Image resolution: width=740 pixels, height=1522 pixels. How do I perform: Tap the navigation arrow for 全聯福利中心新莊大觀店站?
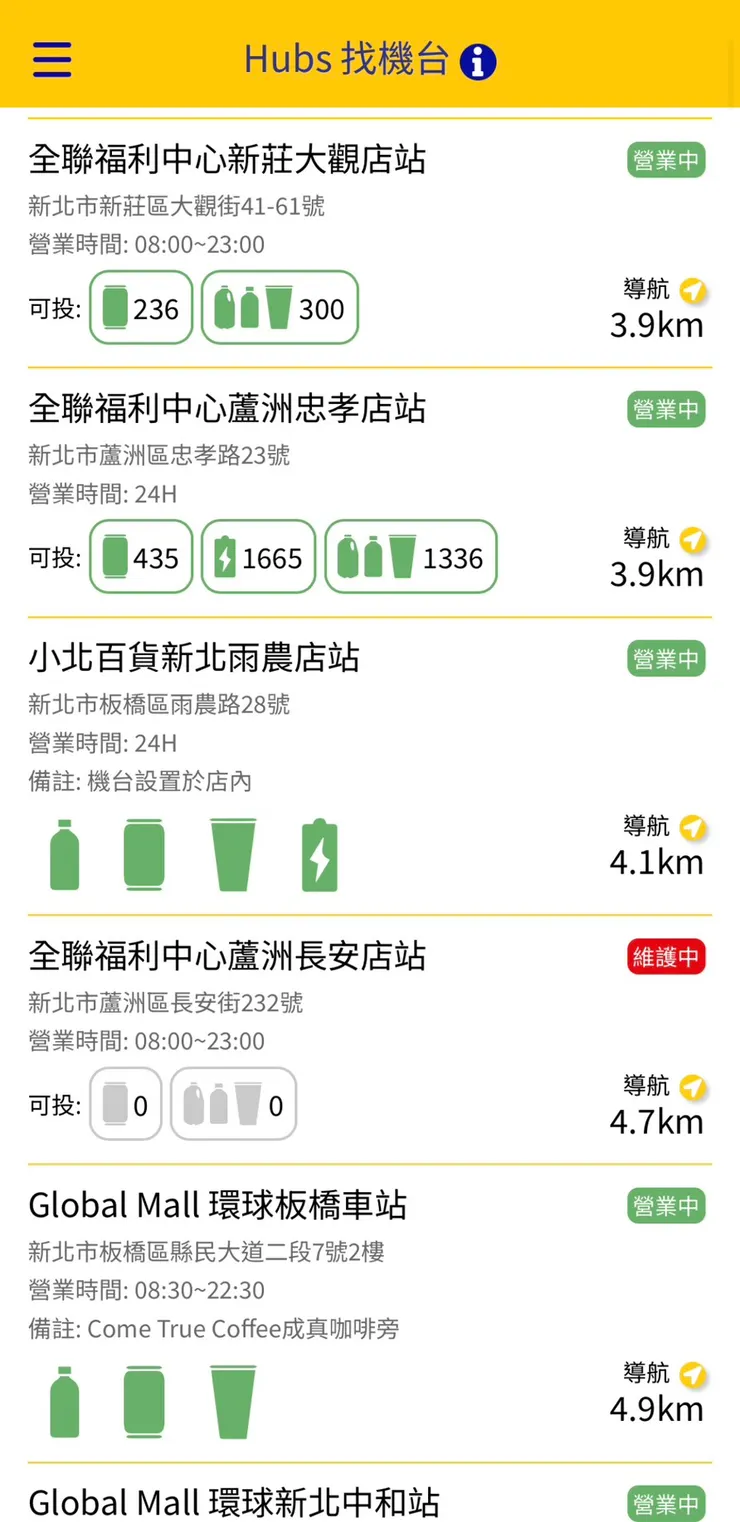click(693, 289)
